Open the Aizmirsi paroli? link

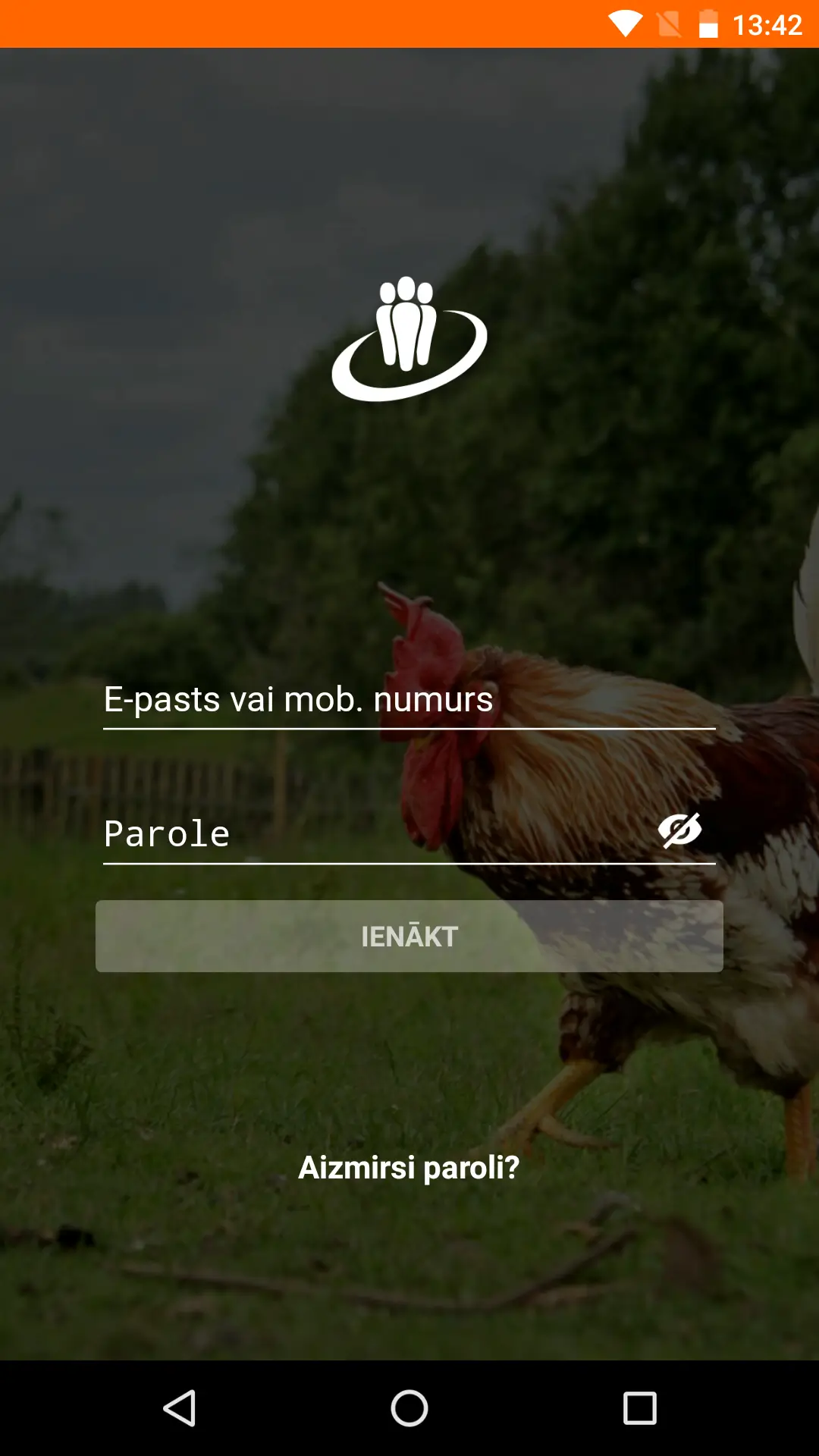coord(409,1168)
